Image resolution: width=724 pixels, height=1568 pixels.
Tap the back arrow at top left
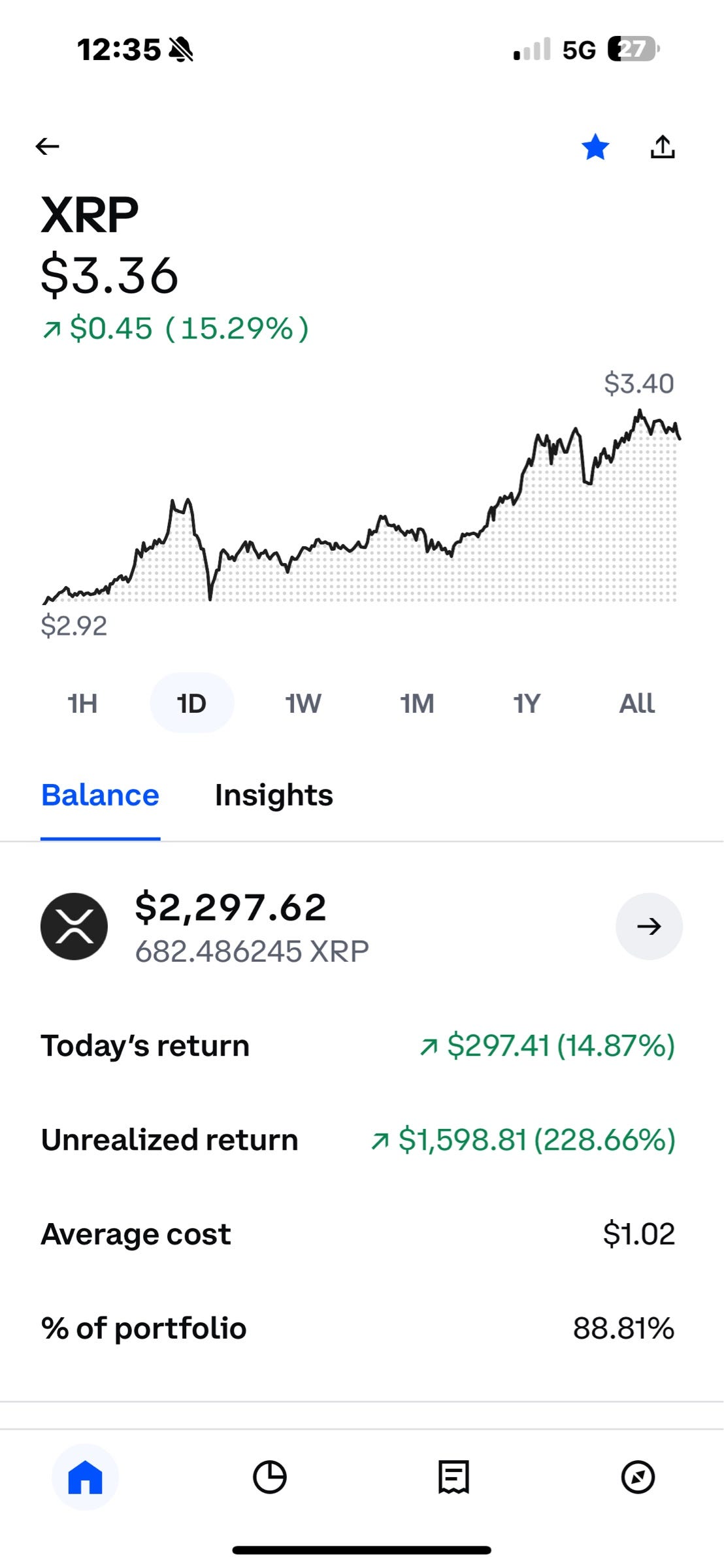47,146
